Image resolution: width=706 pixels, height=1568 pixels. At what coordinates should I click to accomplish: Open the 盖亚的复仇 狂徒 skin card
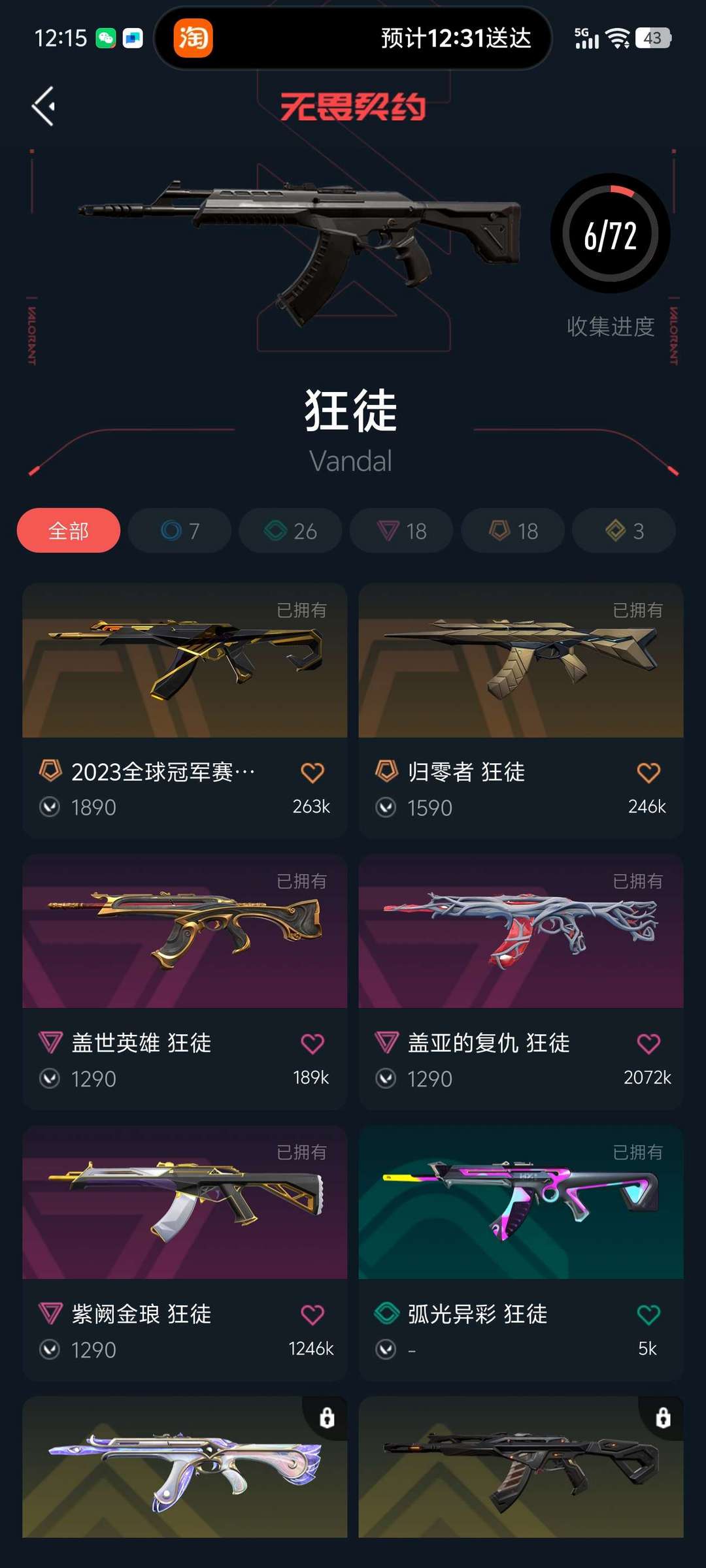pos(521,982)
